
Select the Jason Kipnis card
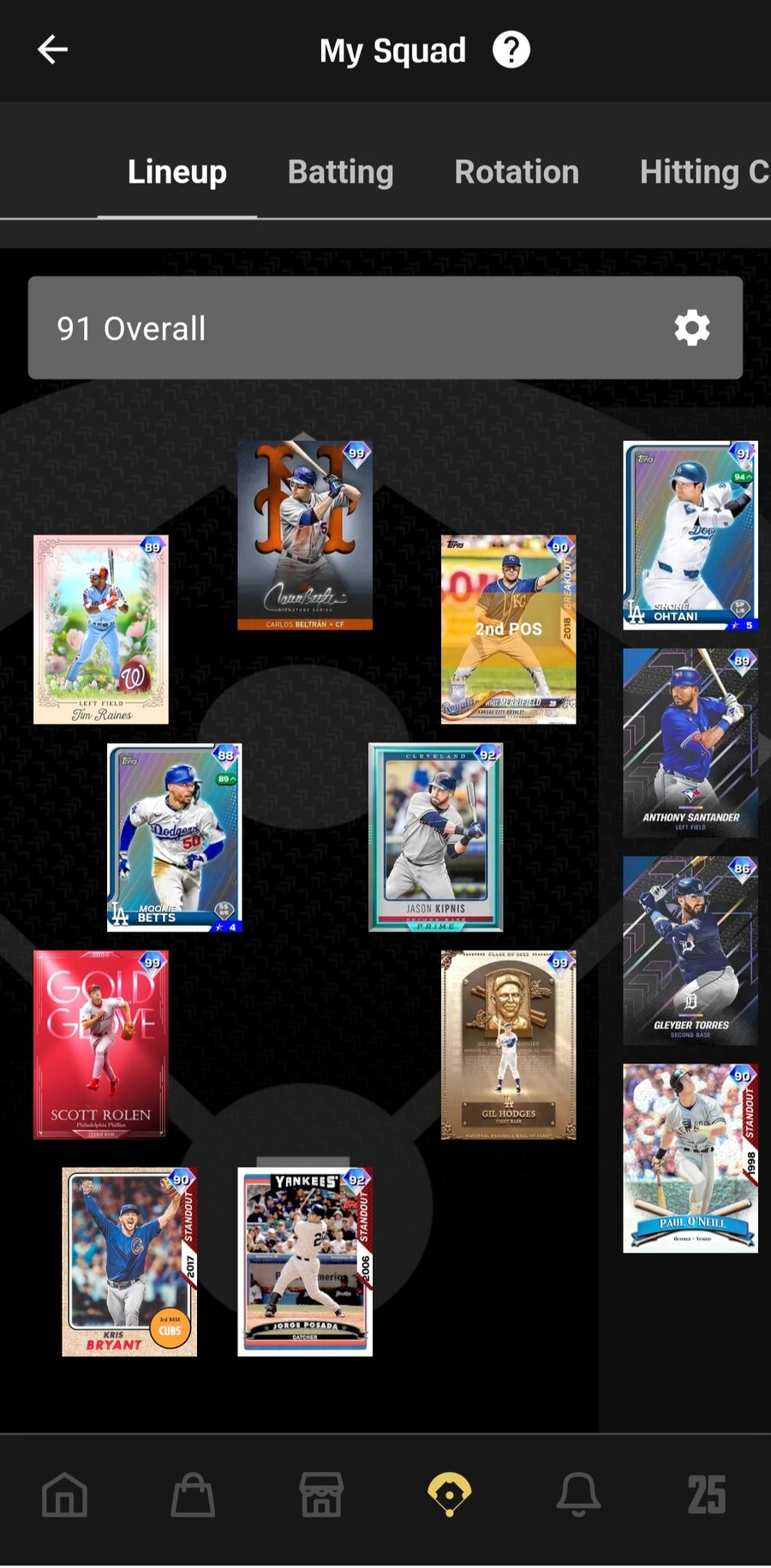435,838
